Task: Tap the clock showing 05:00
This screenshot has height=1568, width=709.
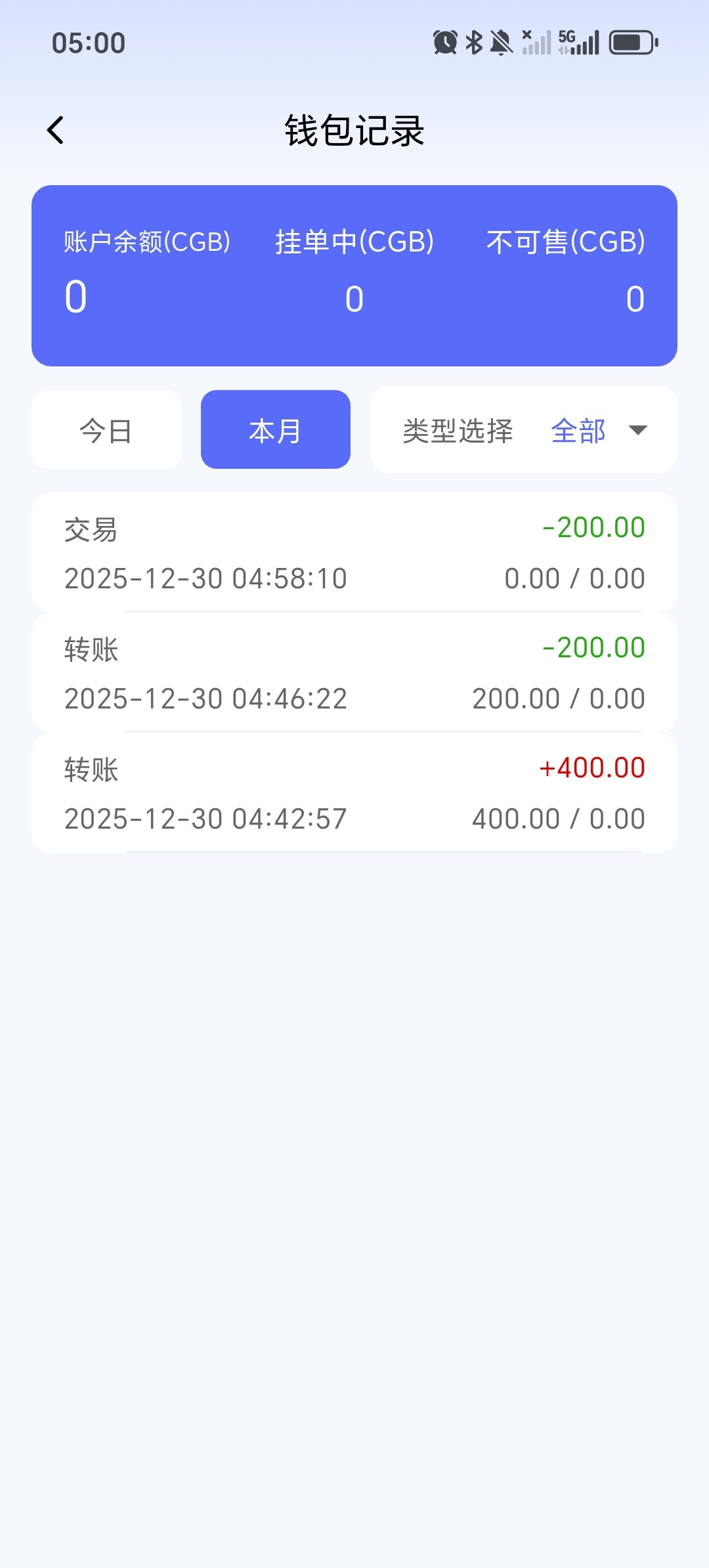Action: [x=87, y=41]
